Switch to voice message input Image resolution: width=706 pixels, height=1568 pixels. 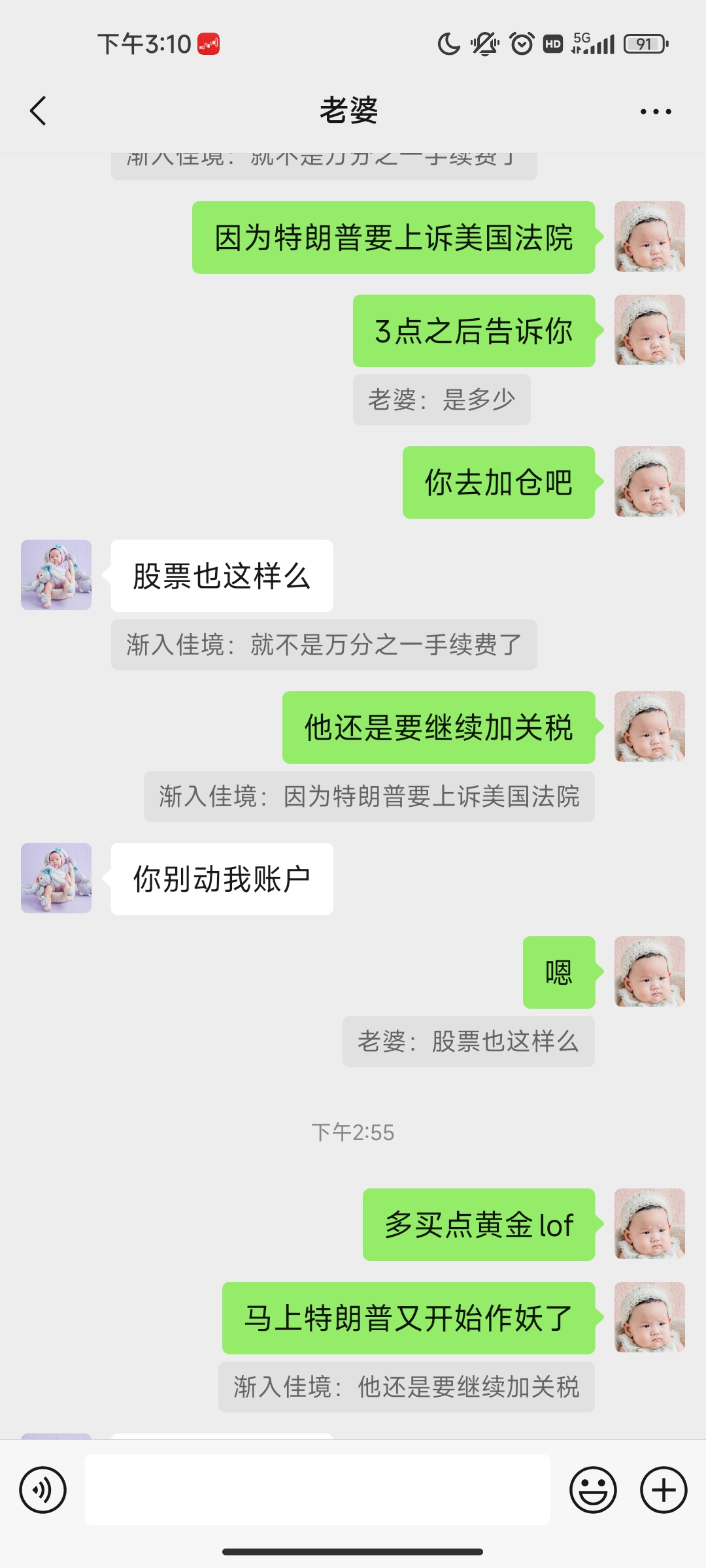click(x=43, y=1490)
